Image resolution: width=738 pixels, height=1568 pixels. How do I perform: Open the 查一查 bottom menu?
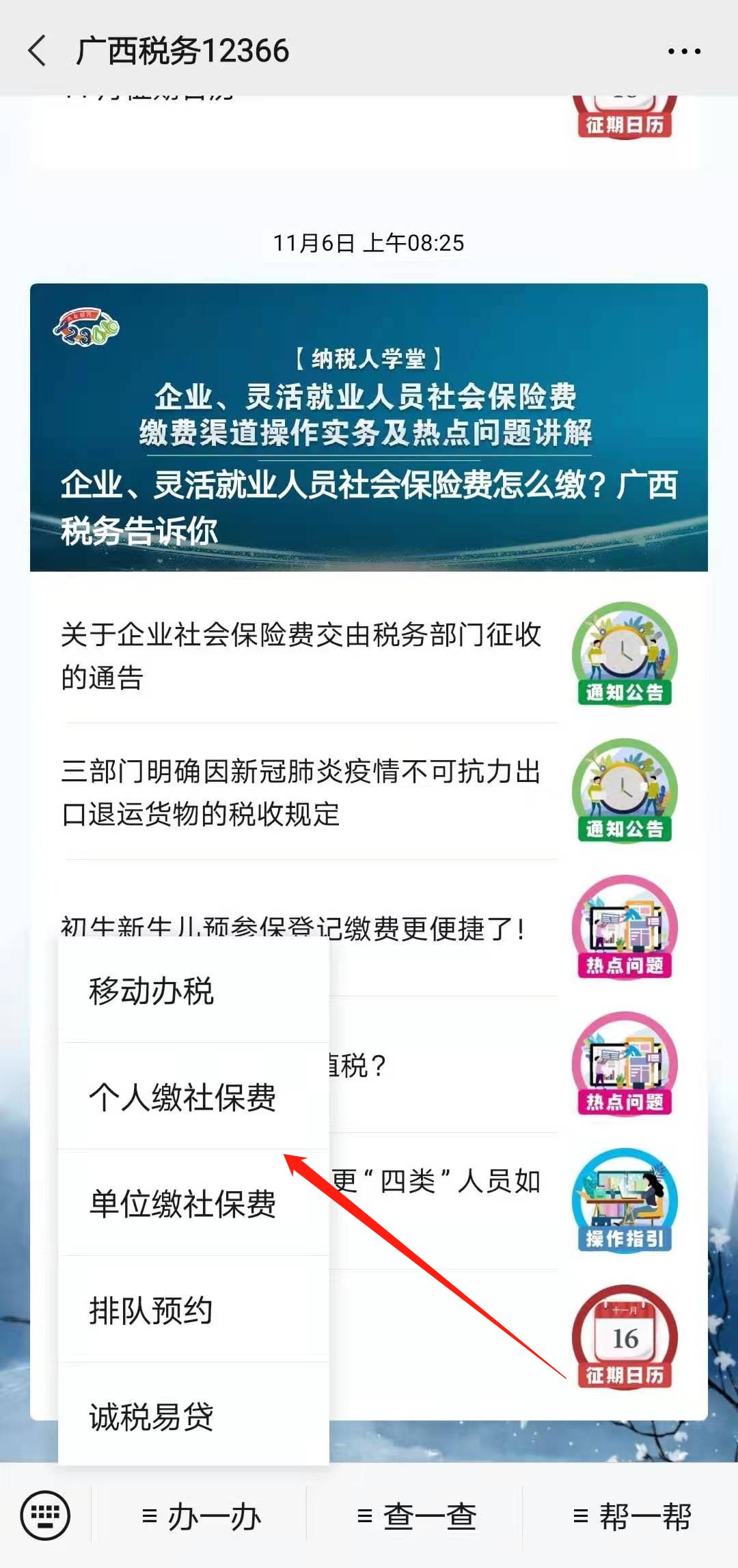pyautogui.click(x=416, y=1517)
